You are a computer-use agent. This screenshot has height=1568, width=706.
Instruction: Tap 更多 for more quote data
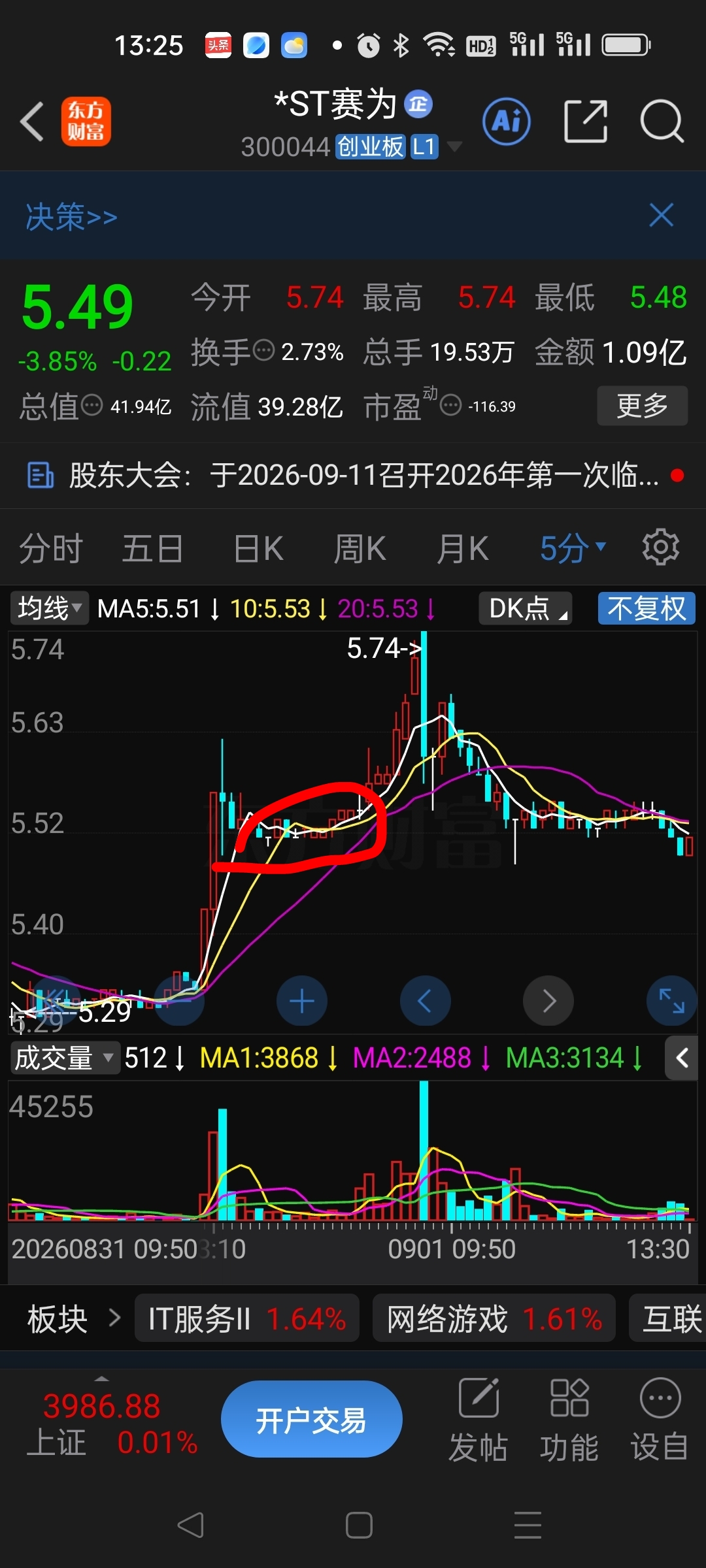[642, 406]
